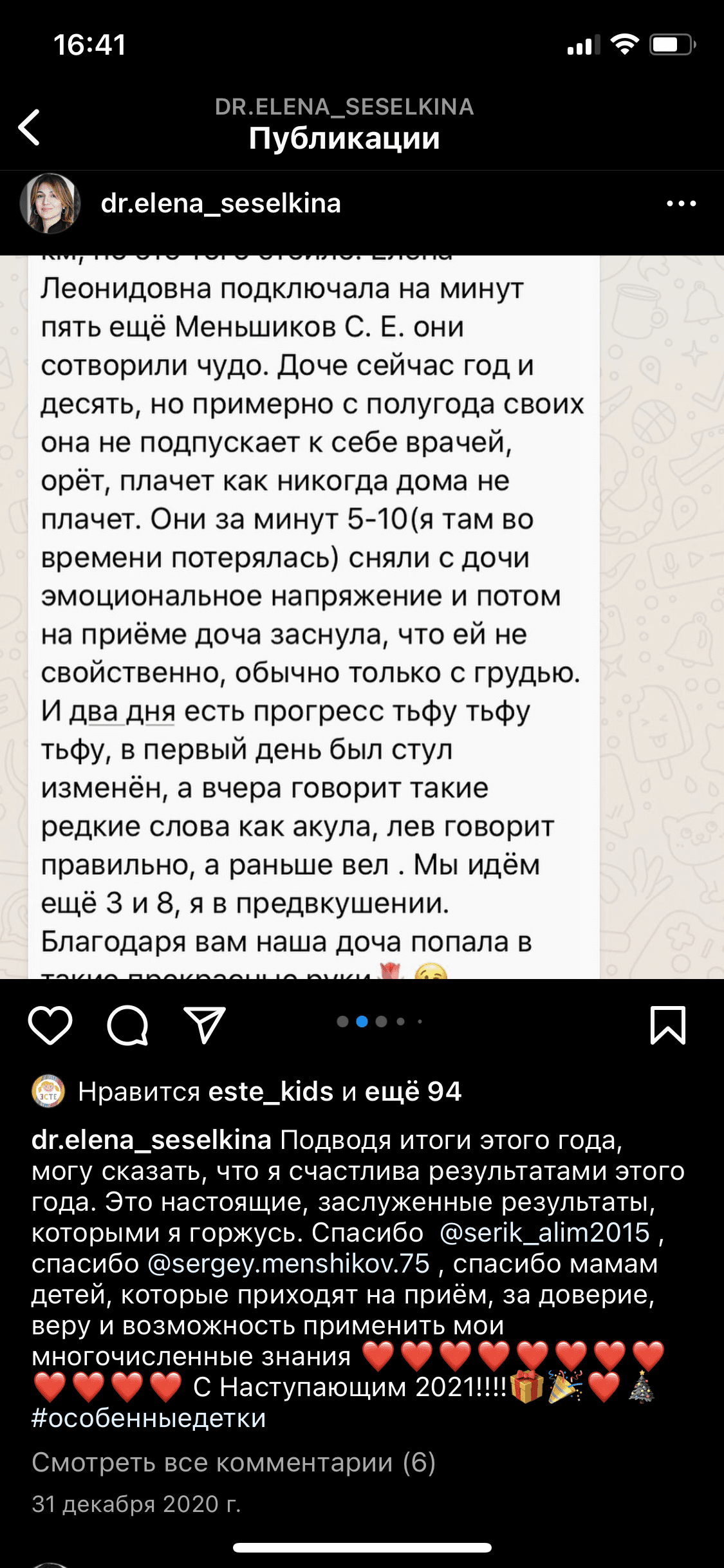View the list of 94 other likes
This screenshot has height=1568, width=724.
(x=413, y=1091)
